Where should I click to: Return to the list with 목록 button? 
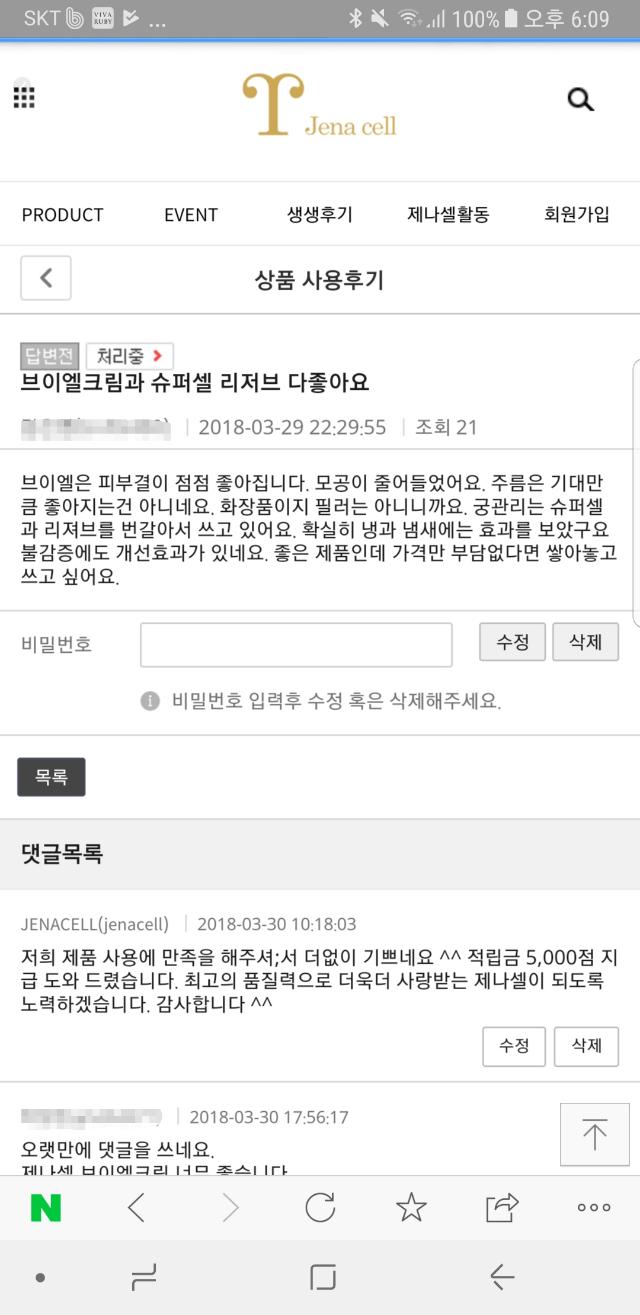click(x=51, y=777)
